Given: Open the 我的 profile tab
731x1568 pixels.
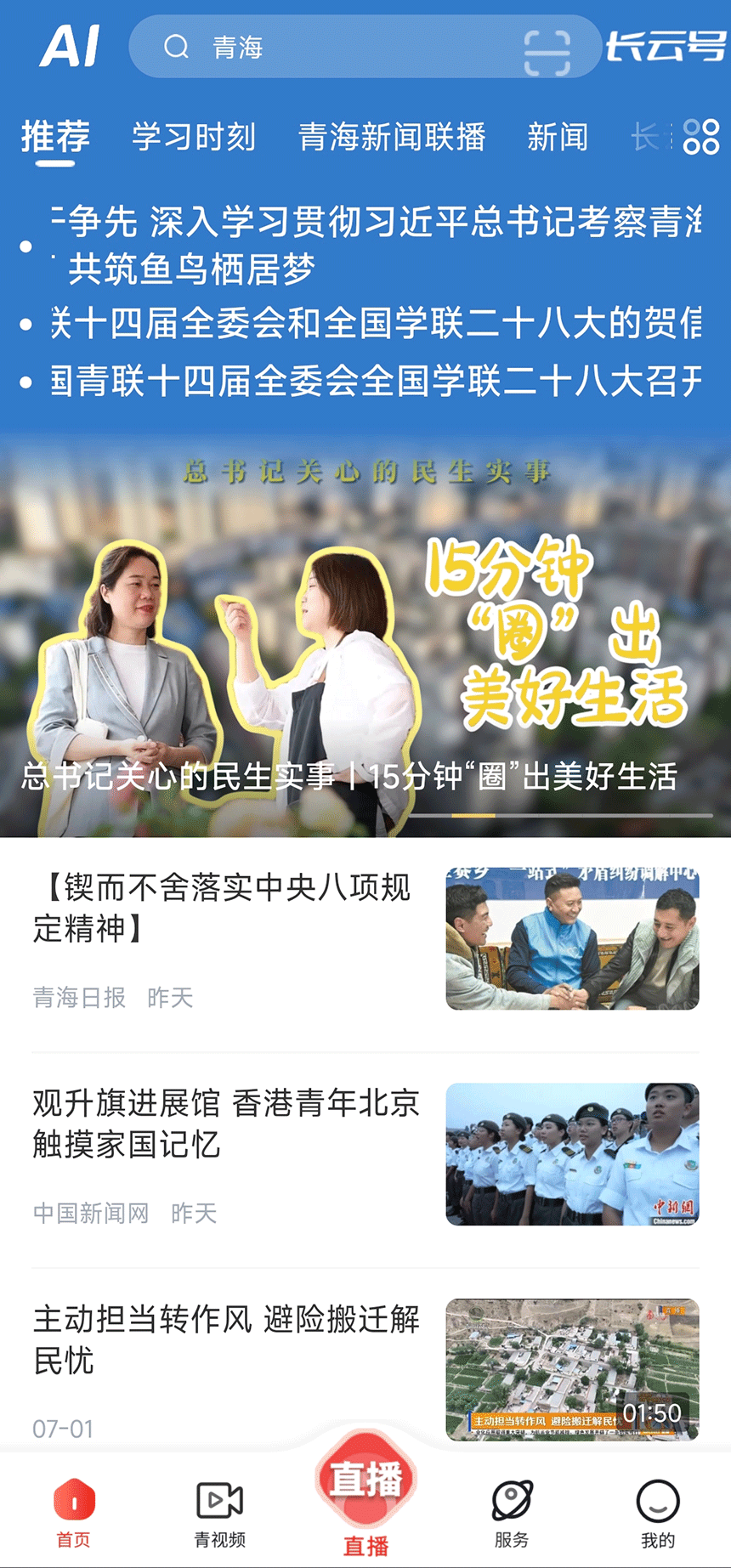Looking at the screenshot, I should point(657,1513).
